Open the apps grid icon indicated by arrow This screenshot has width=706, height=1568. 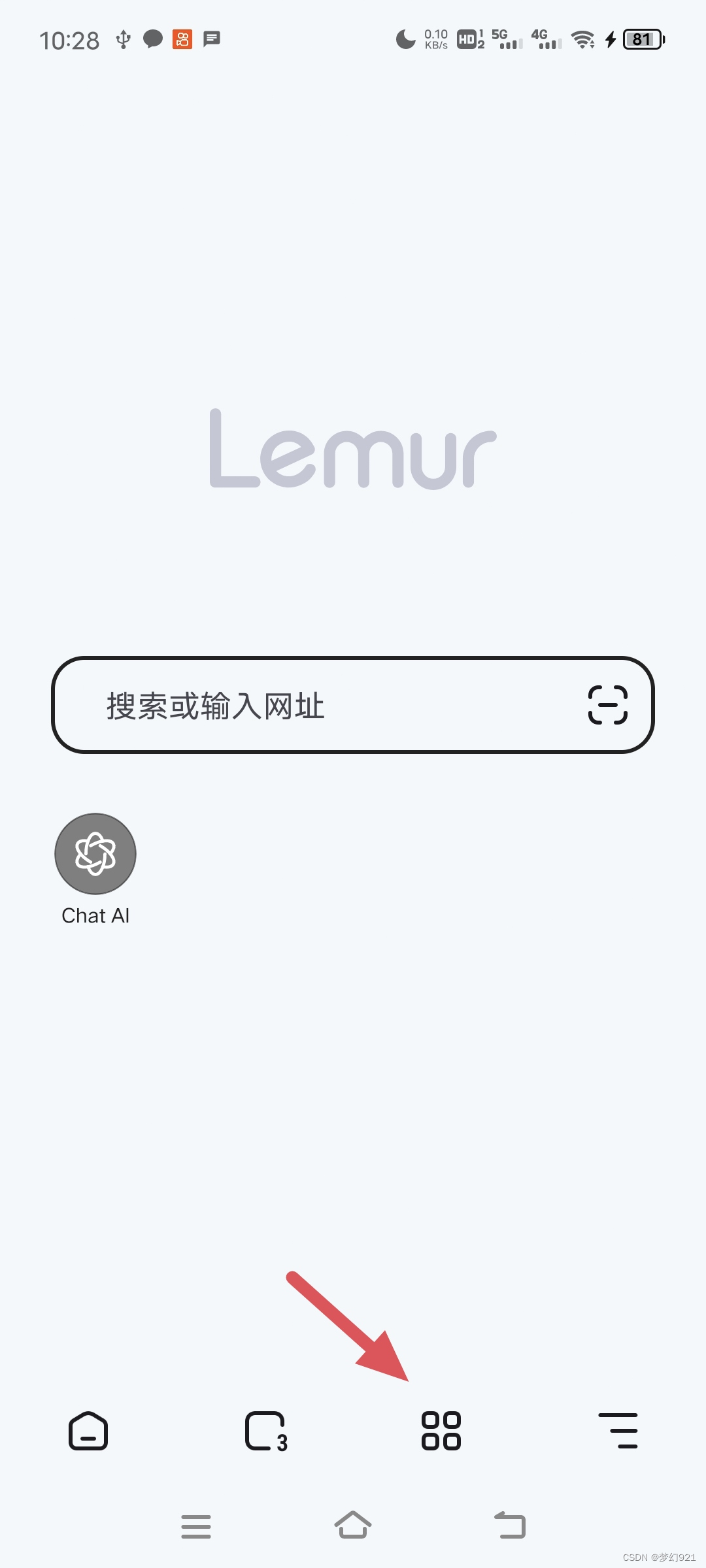pyautogui.click(x=441, y=1431)
